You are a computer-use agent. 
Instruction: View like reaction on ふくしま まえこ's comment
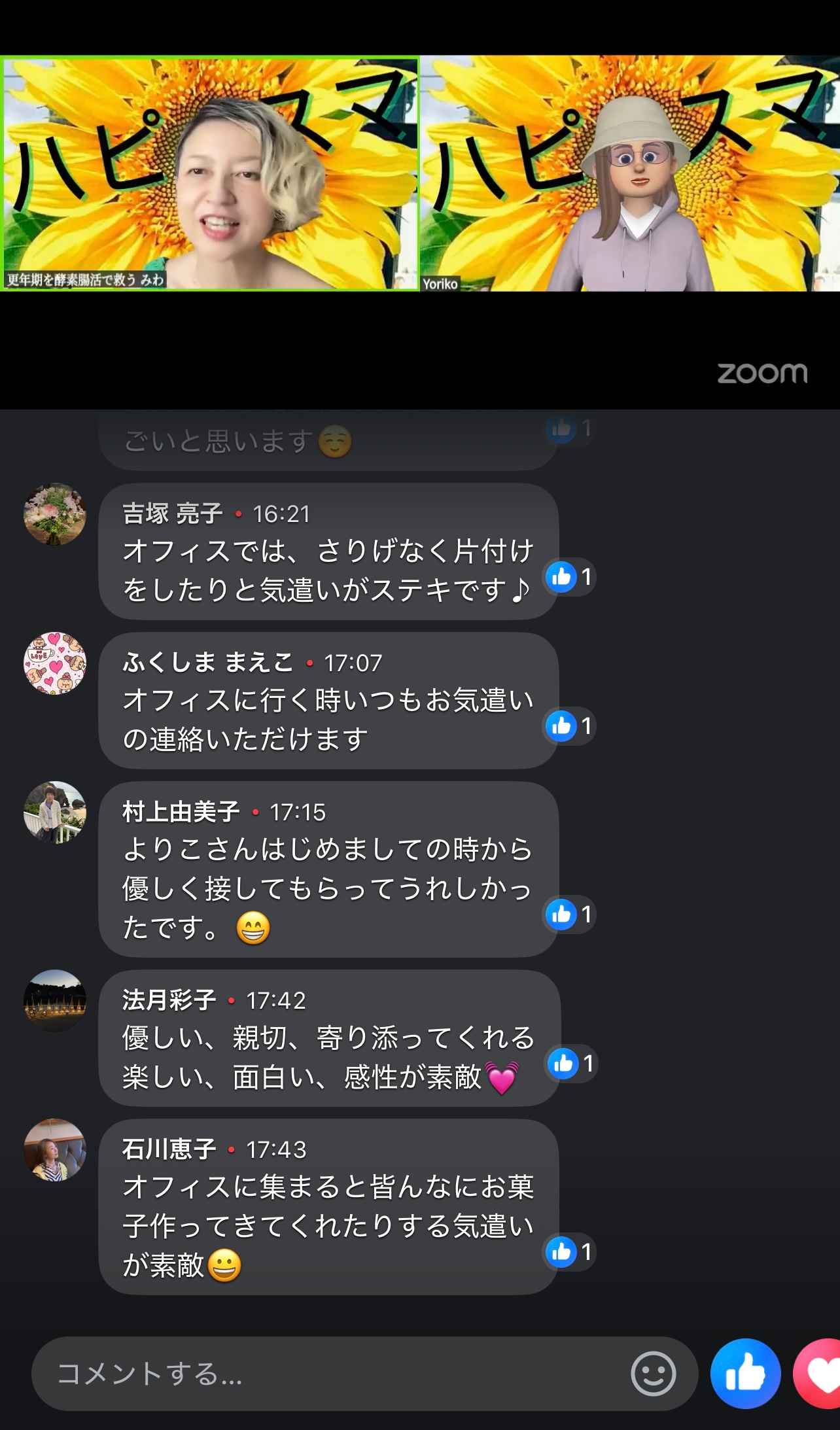point(569,726)
